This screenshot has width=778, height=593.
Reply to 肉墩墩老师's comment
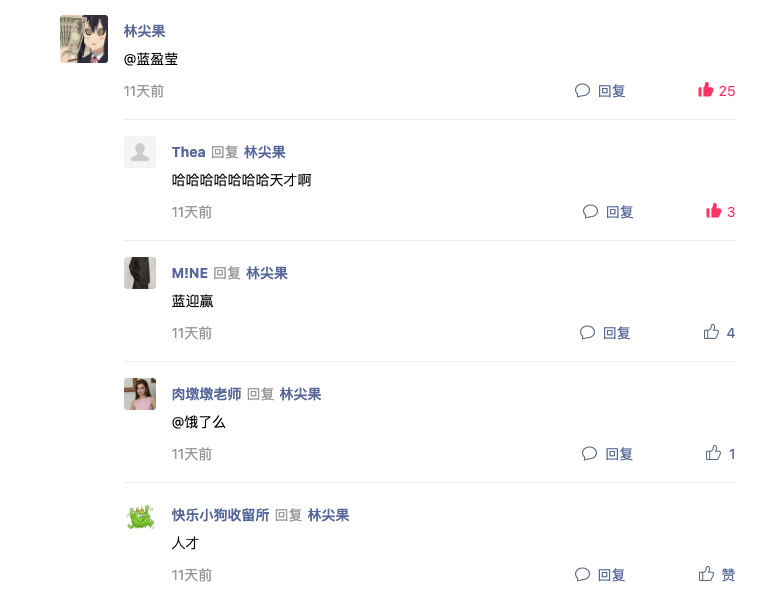(608, 454)
